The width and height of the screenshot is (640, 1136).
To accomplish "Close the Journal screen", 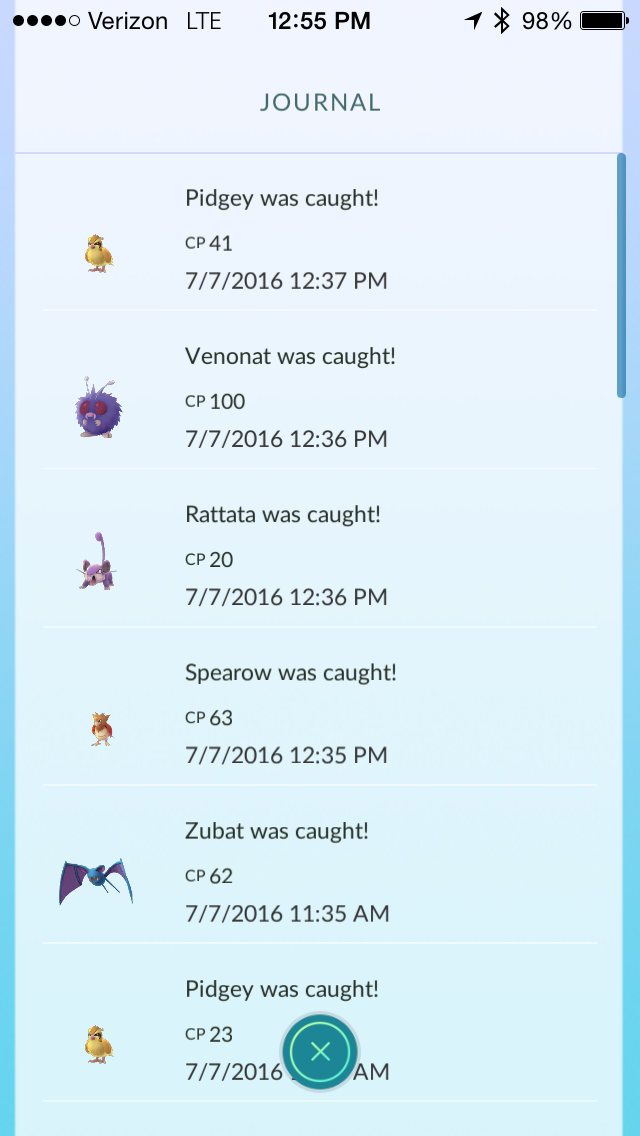I will [320, 1051].
